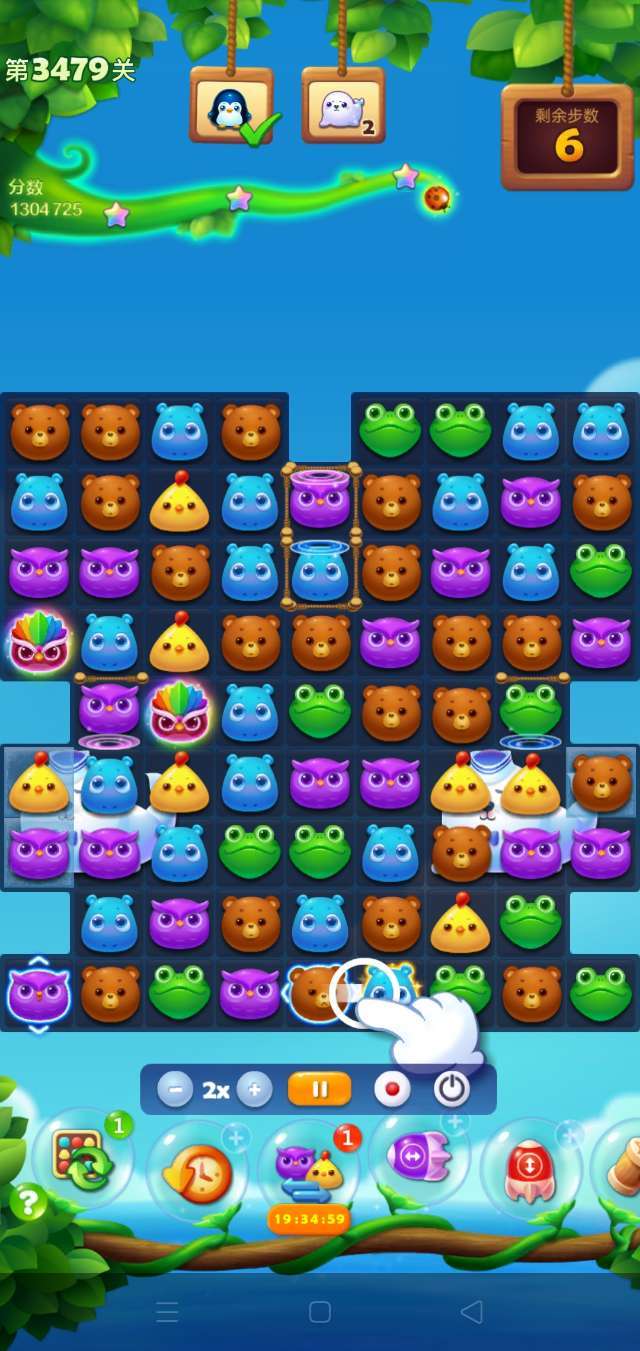Use the horizontal rocket booster
The width and height of the screenshot is (640, 1351).
point(418,1158)
